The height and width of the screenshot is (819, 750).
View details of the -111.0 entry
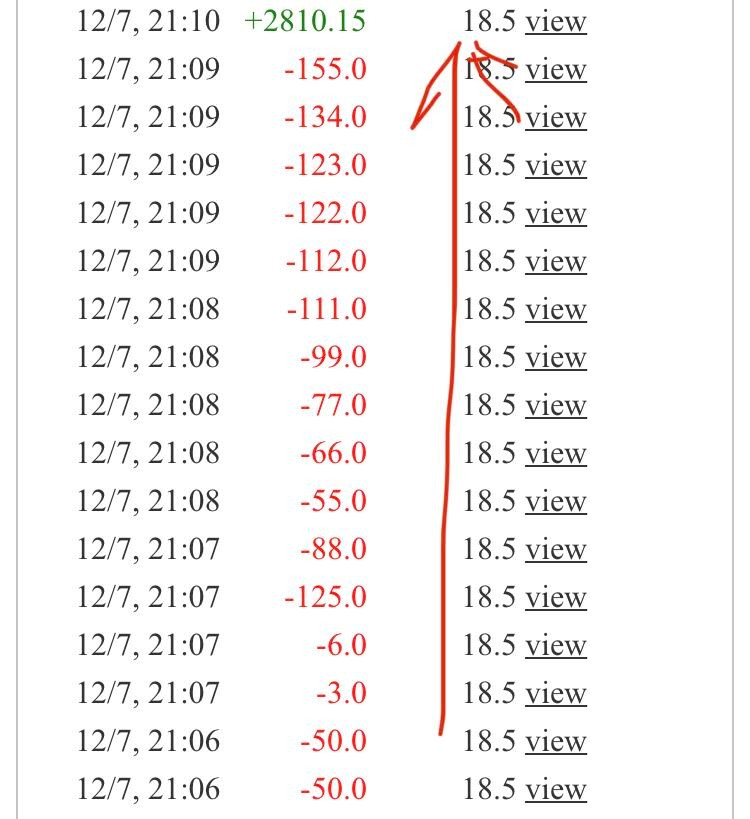pos(556,310)
